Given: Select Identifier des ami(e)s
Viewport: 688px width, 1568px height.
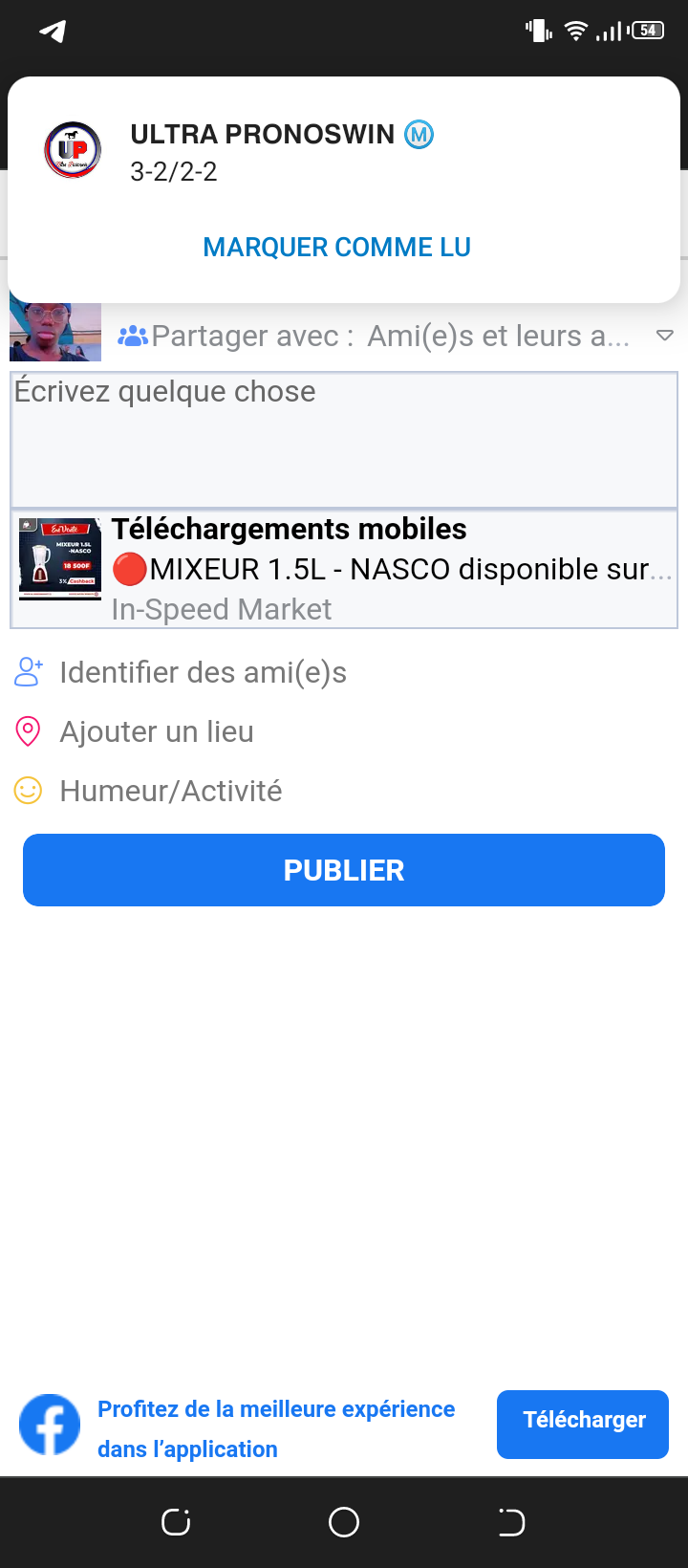Looking at the screenshot, I should coord(202,673).
